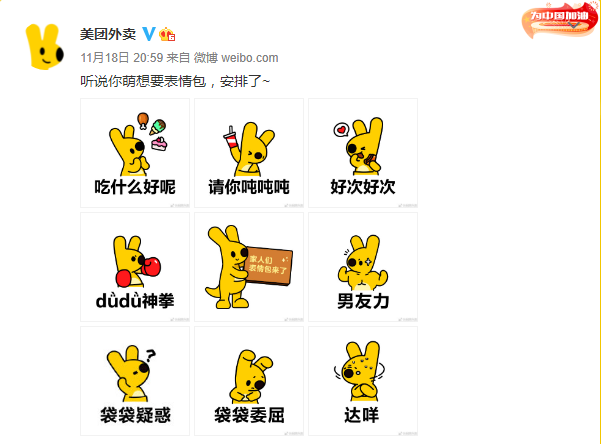601x444 pixels.
Task: View the 家人们表情包来了 sign sticker
Action: tap(248, 267)
